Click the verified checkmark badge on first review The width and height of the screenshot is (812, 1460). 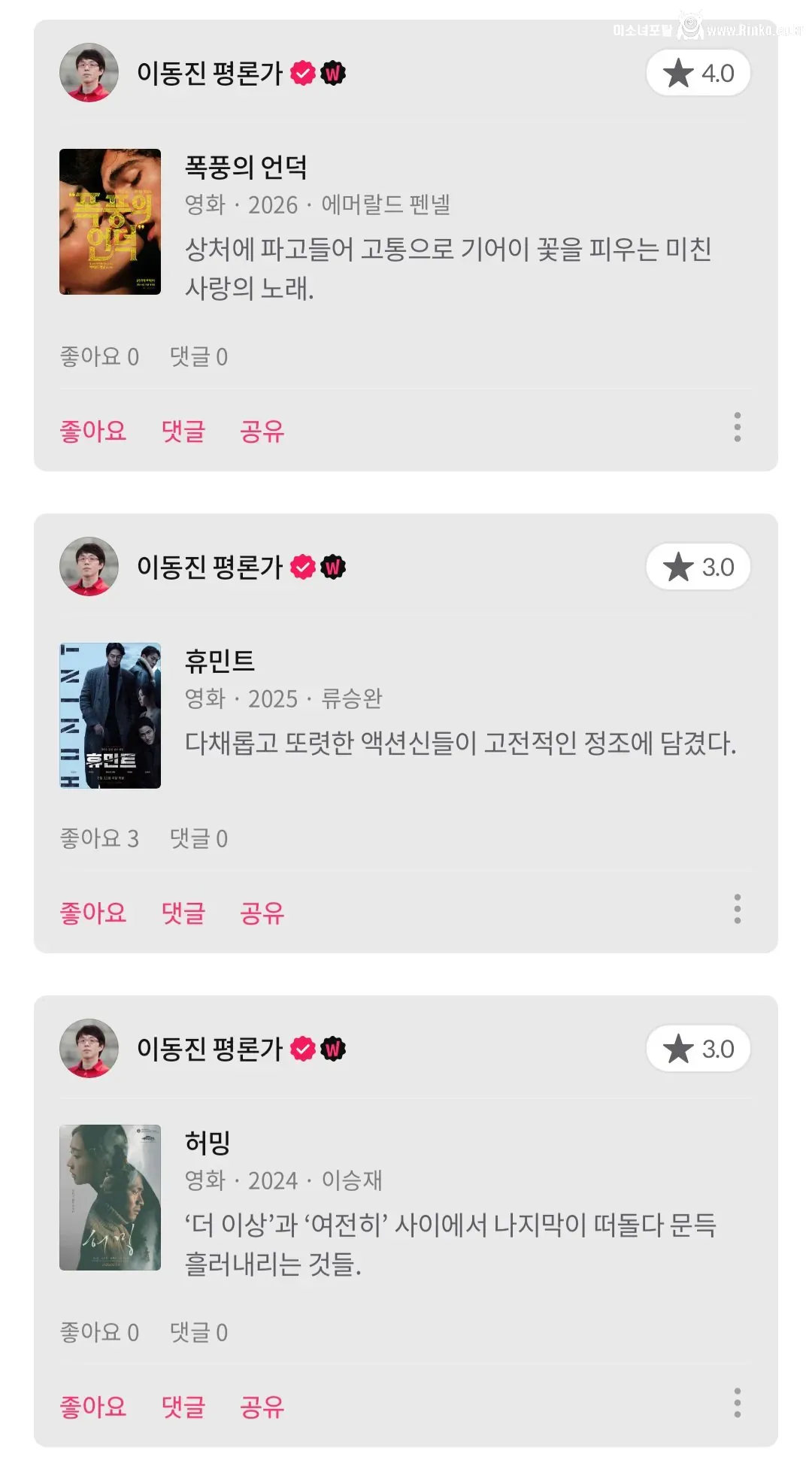304,73
